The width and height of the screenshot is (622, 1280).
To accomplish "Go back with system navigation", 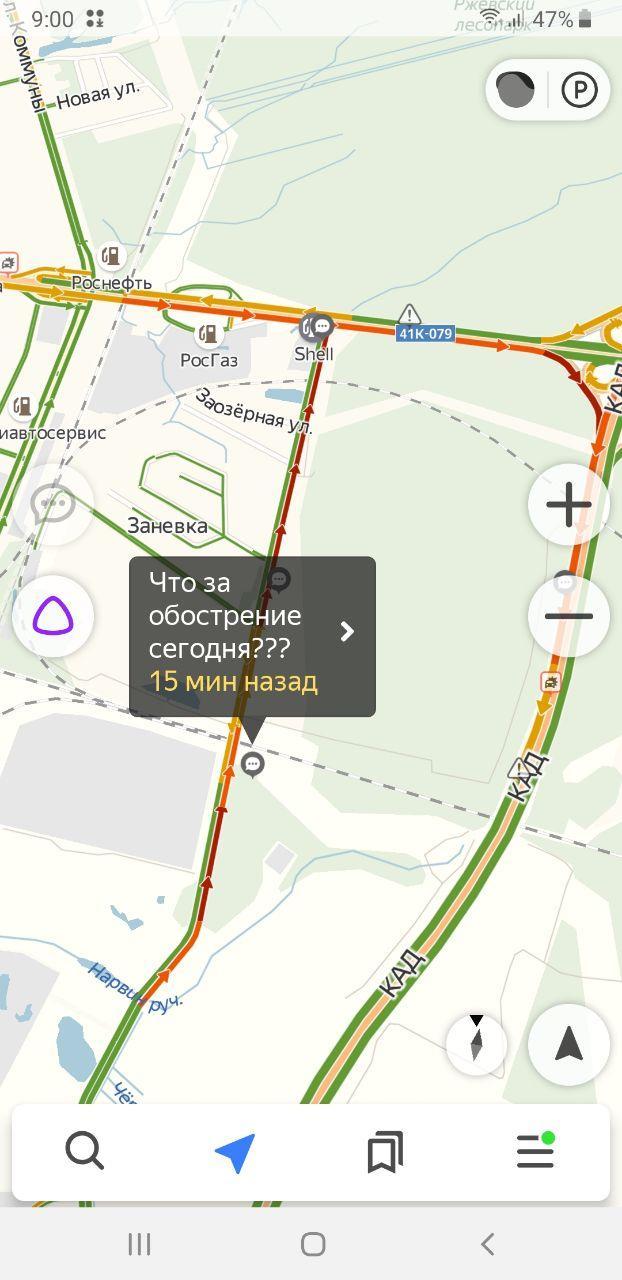I will (487, 1244).
